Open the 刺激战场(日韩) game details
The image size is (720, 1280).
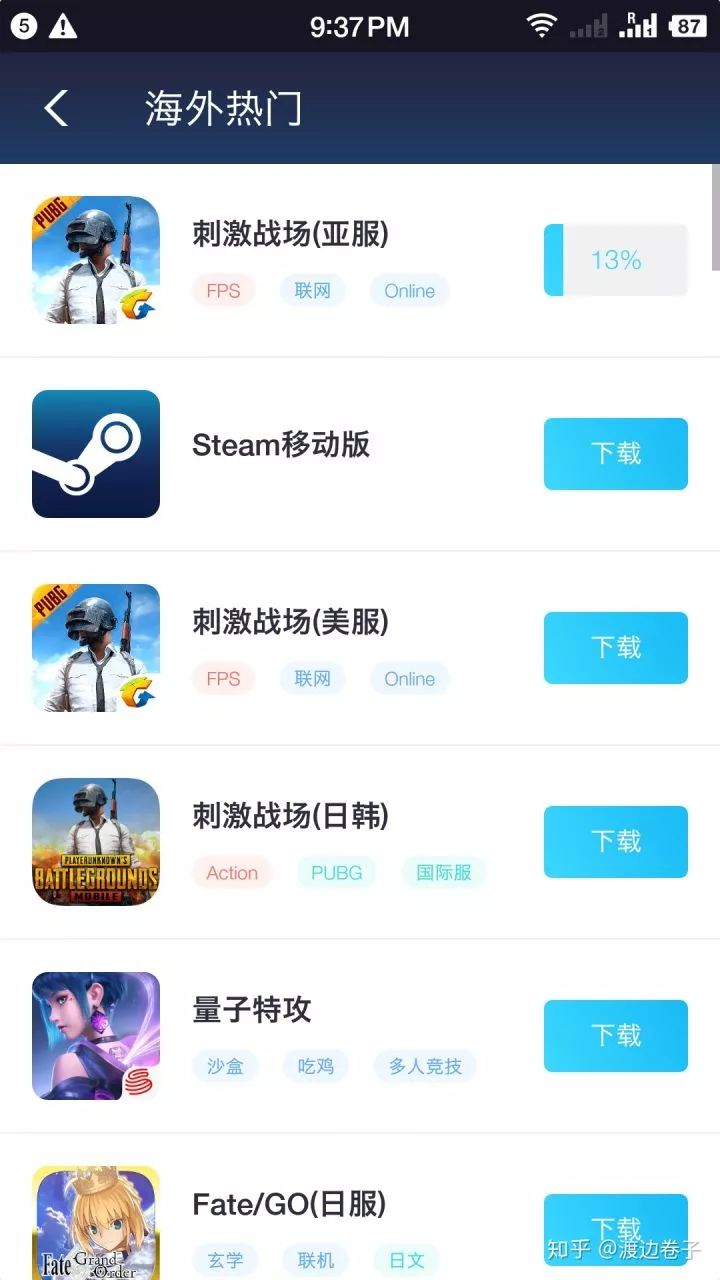[290, 816]
